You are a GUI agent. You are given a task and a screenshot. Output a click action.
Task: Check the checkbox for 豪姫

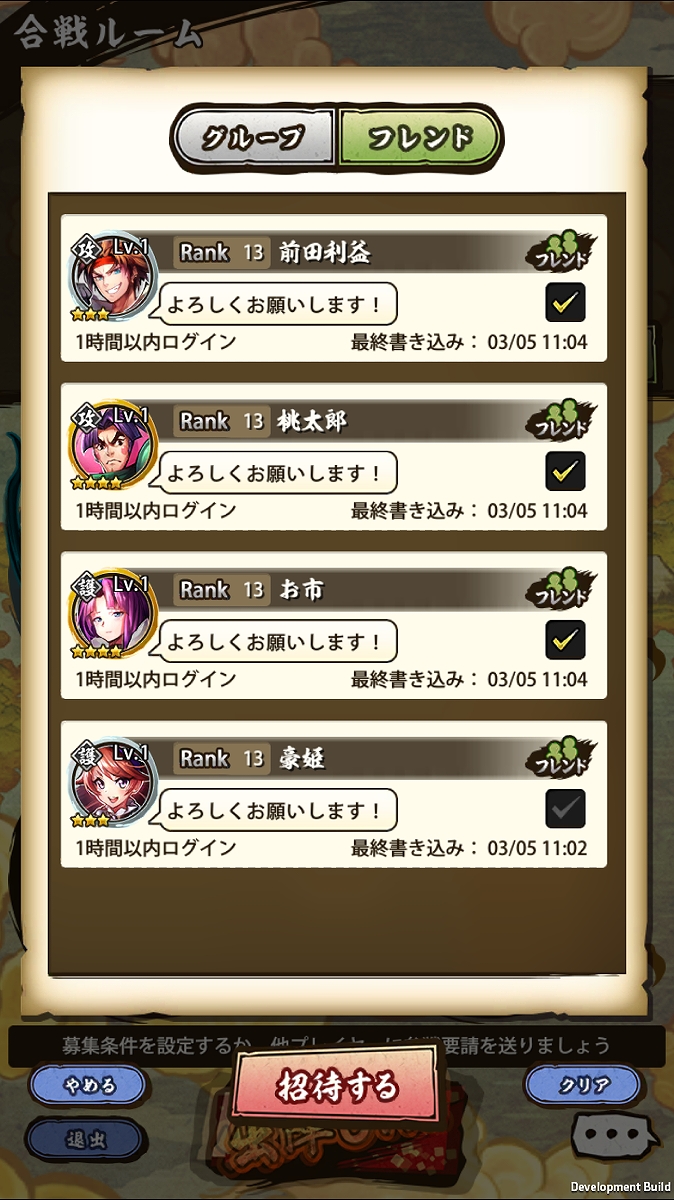click(565, 809)
